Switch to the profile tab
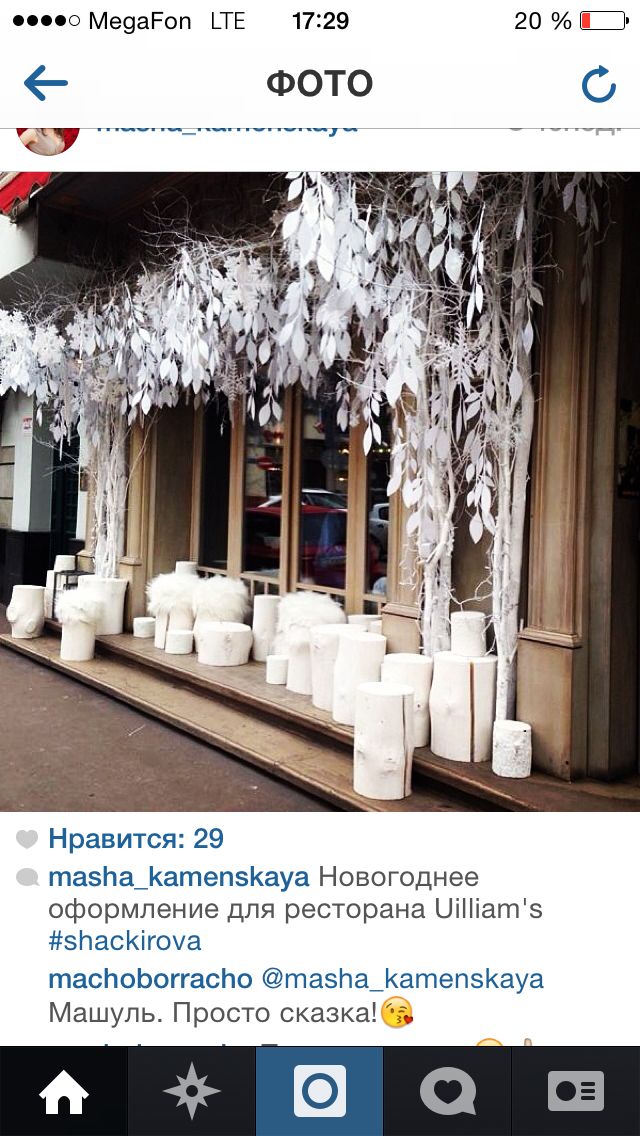 [x=576, y=1091]
